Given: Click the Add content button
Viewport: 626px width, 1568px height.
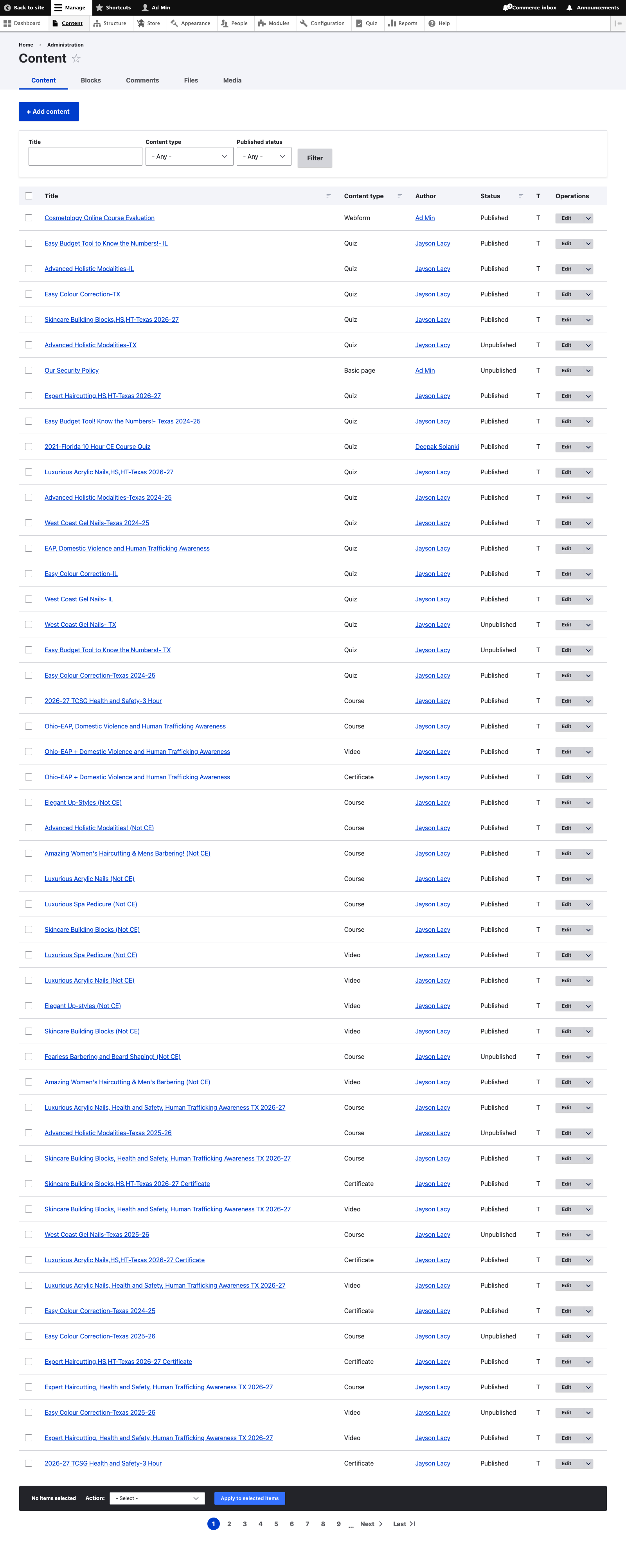Looking at the screenshot, I should point(49,111).
